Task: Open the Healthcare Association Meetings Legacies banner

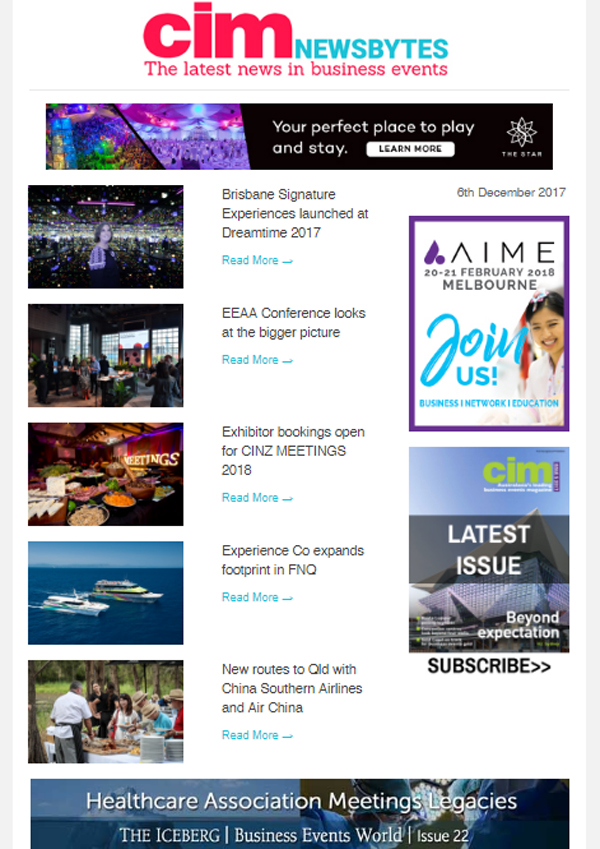Action: tap(300, 813)
